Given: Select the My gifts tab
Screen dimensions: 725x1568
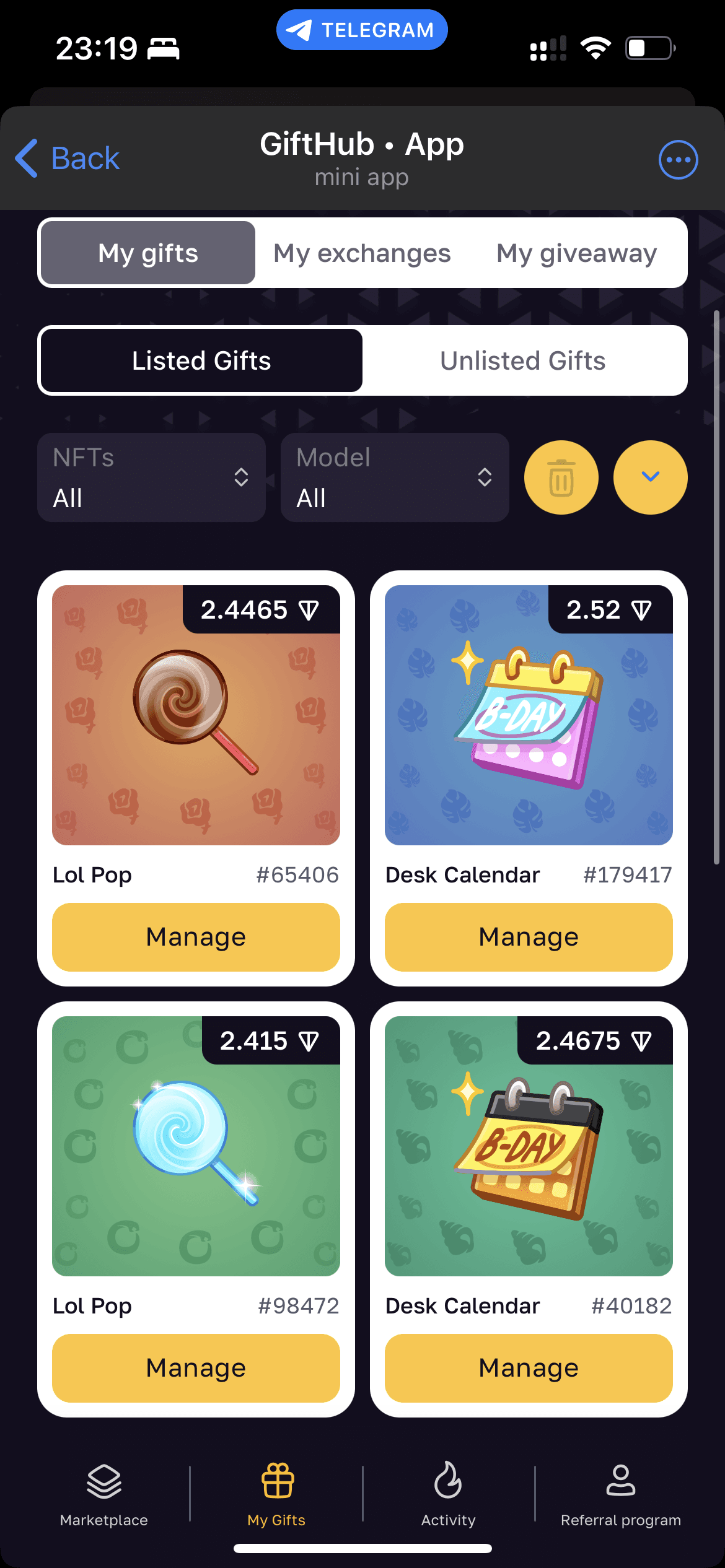Looking at the screenshot, I should (148, 253).
